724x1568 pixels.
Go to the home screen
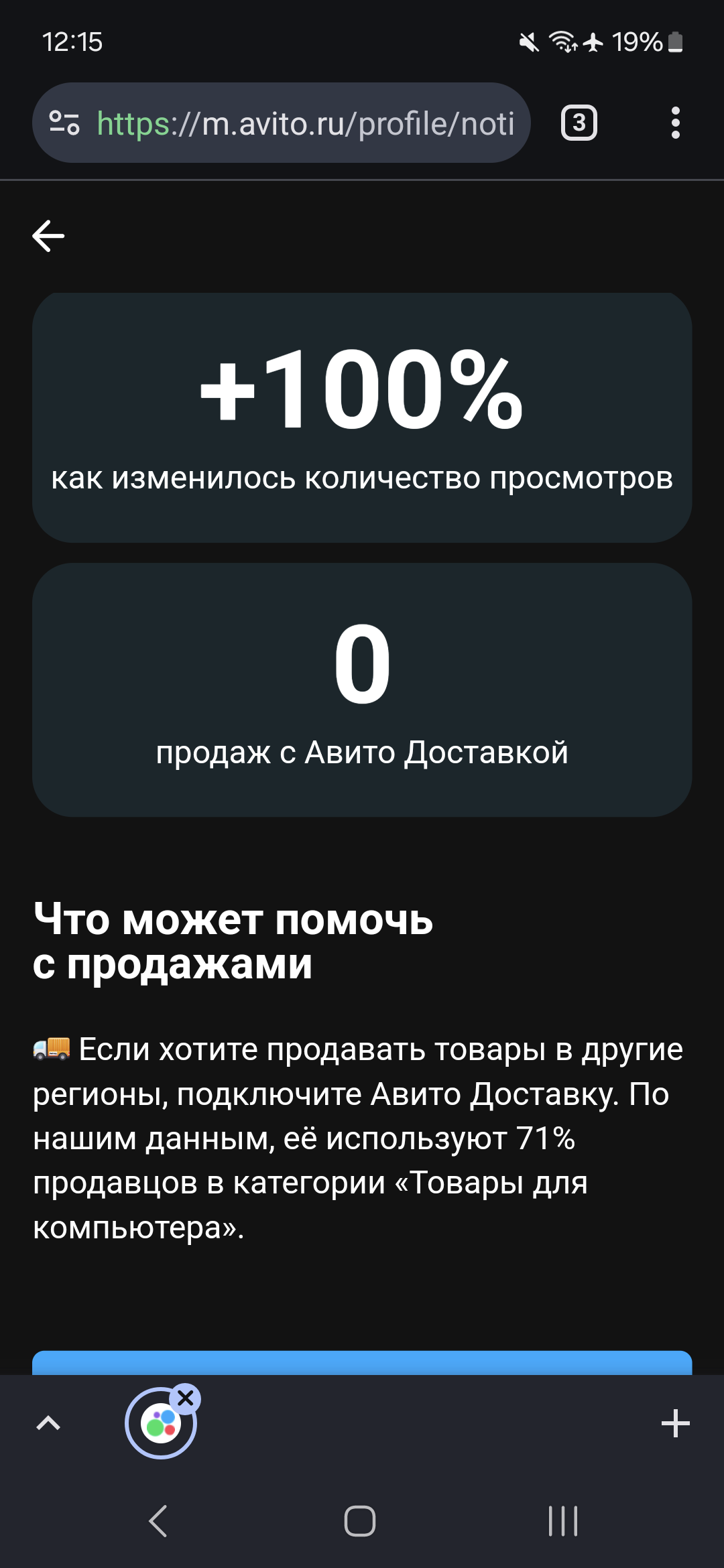[360, 1520]
